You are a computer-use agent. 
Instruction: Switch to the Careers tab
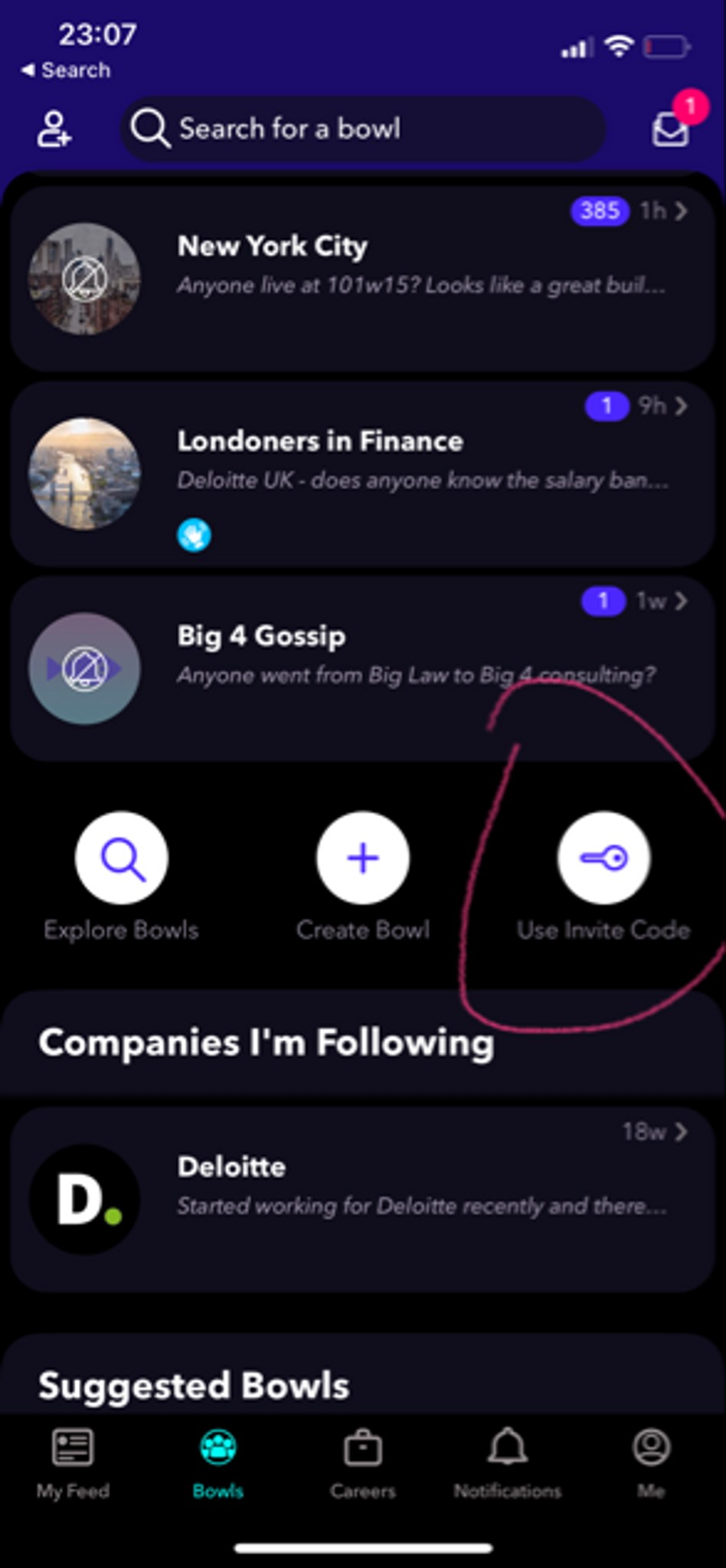click(x=363, y=1464)
